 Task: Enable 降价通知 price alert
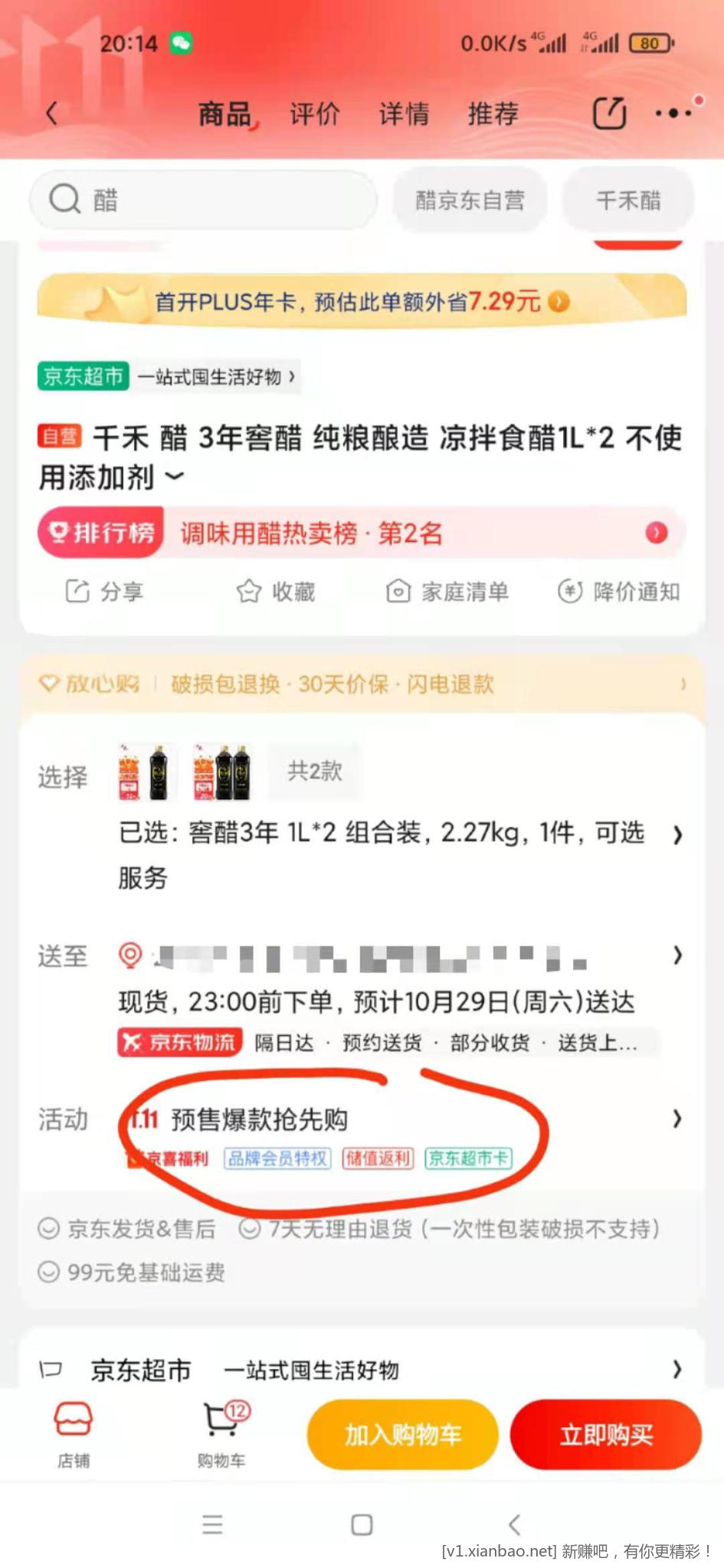(619, 591)
